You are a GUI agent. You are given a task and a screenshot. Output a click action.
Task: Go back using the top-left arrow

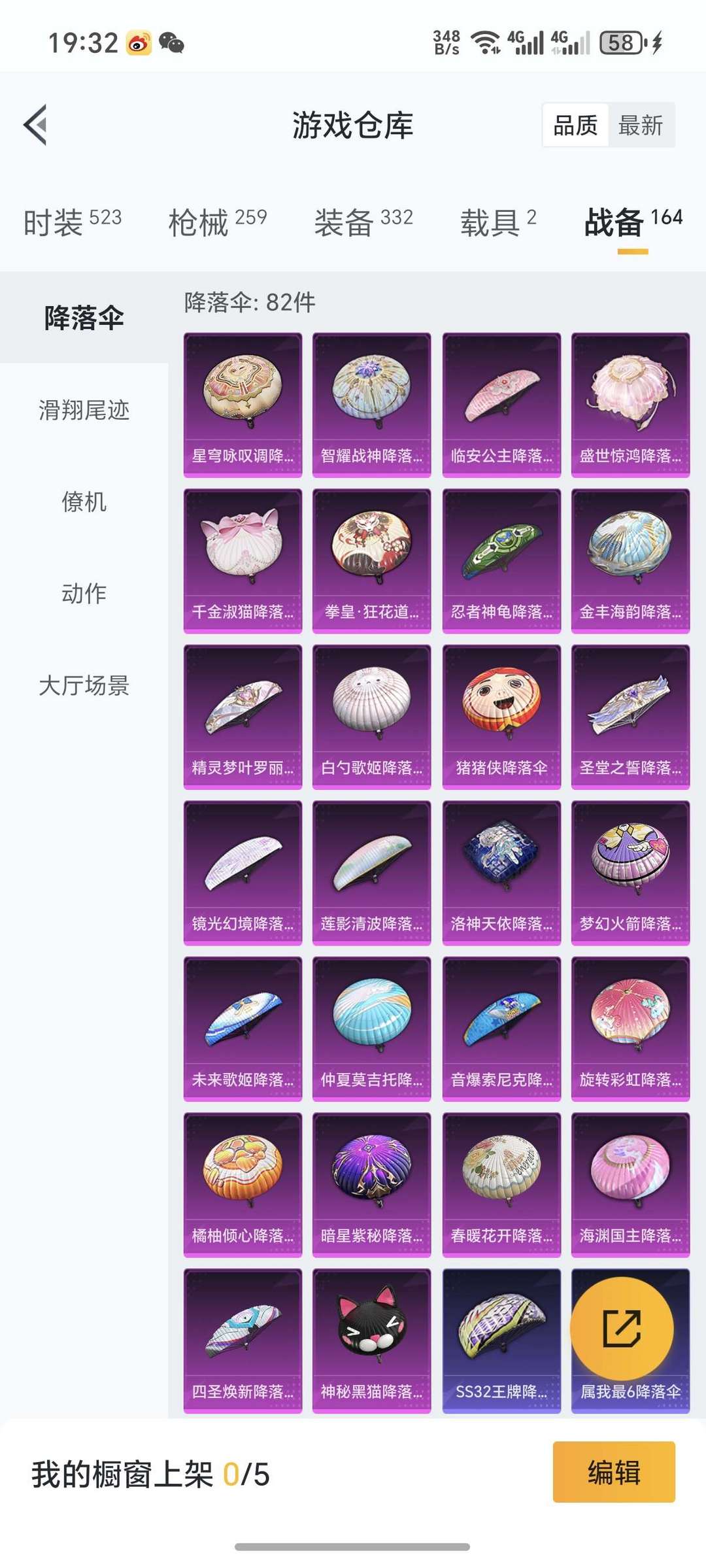point(35,124)
